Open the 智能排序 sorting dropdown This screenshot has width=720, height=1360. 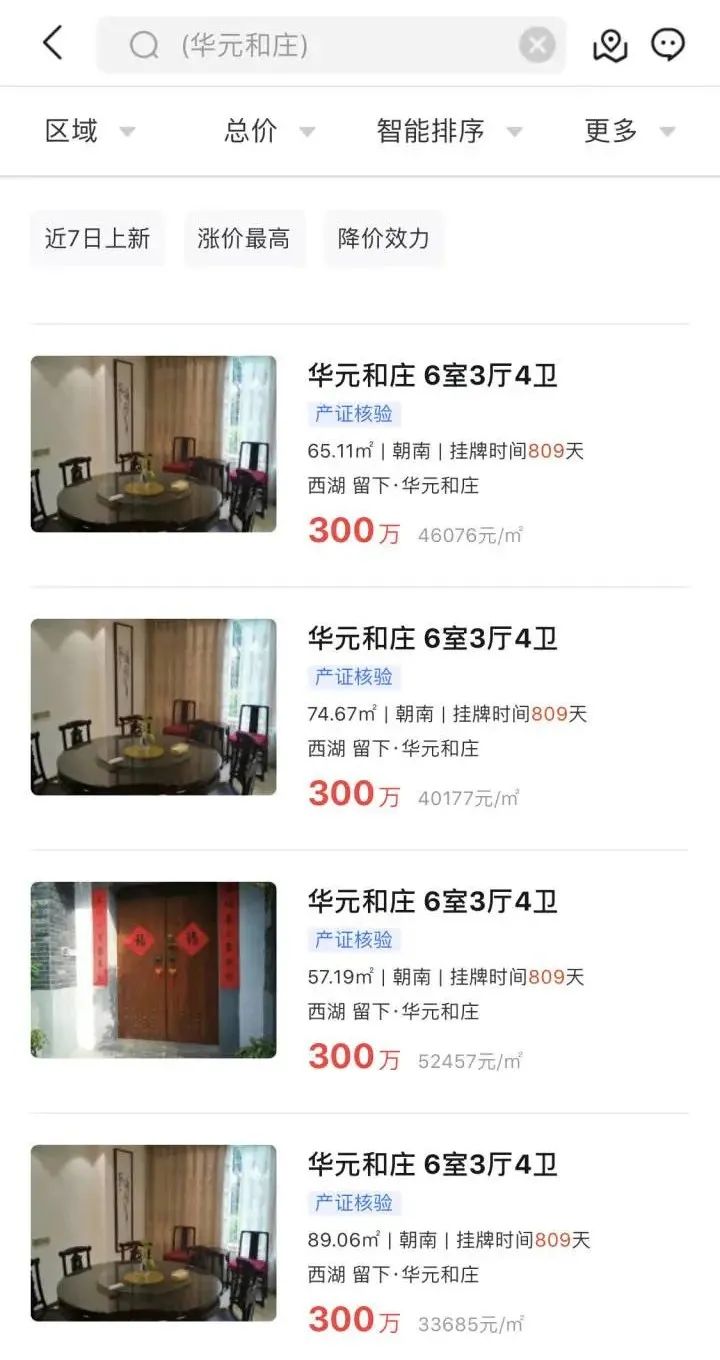pyautogui.click(x=449, y=131)
